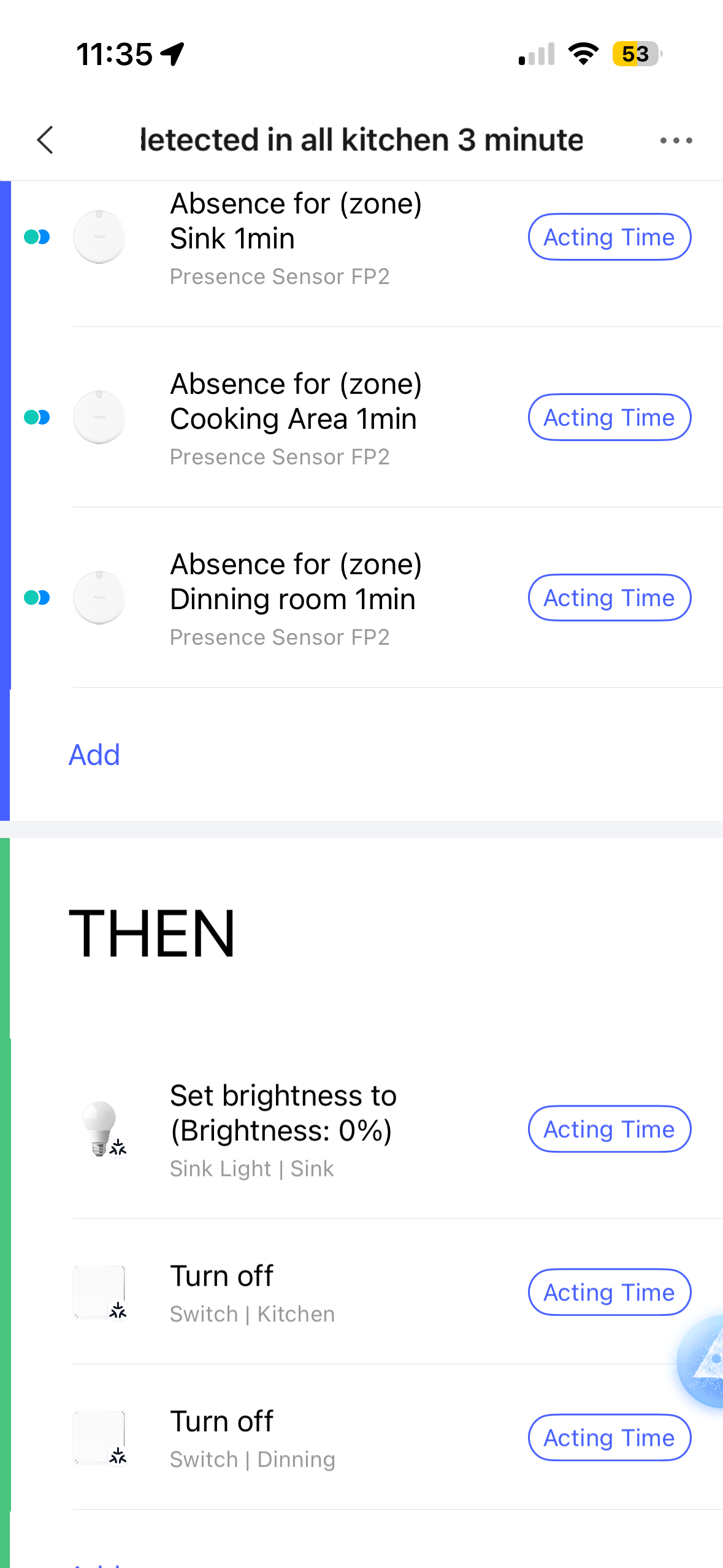Set Acting Time for Kitchen switch

coord(609,1292)
